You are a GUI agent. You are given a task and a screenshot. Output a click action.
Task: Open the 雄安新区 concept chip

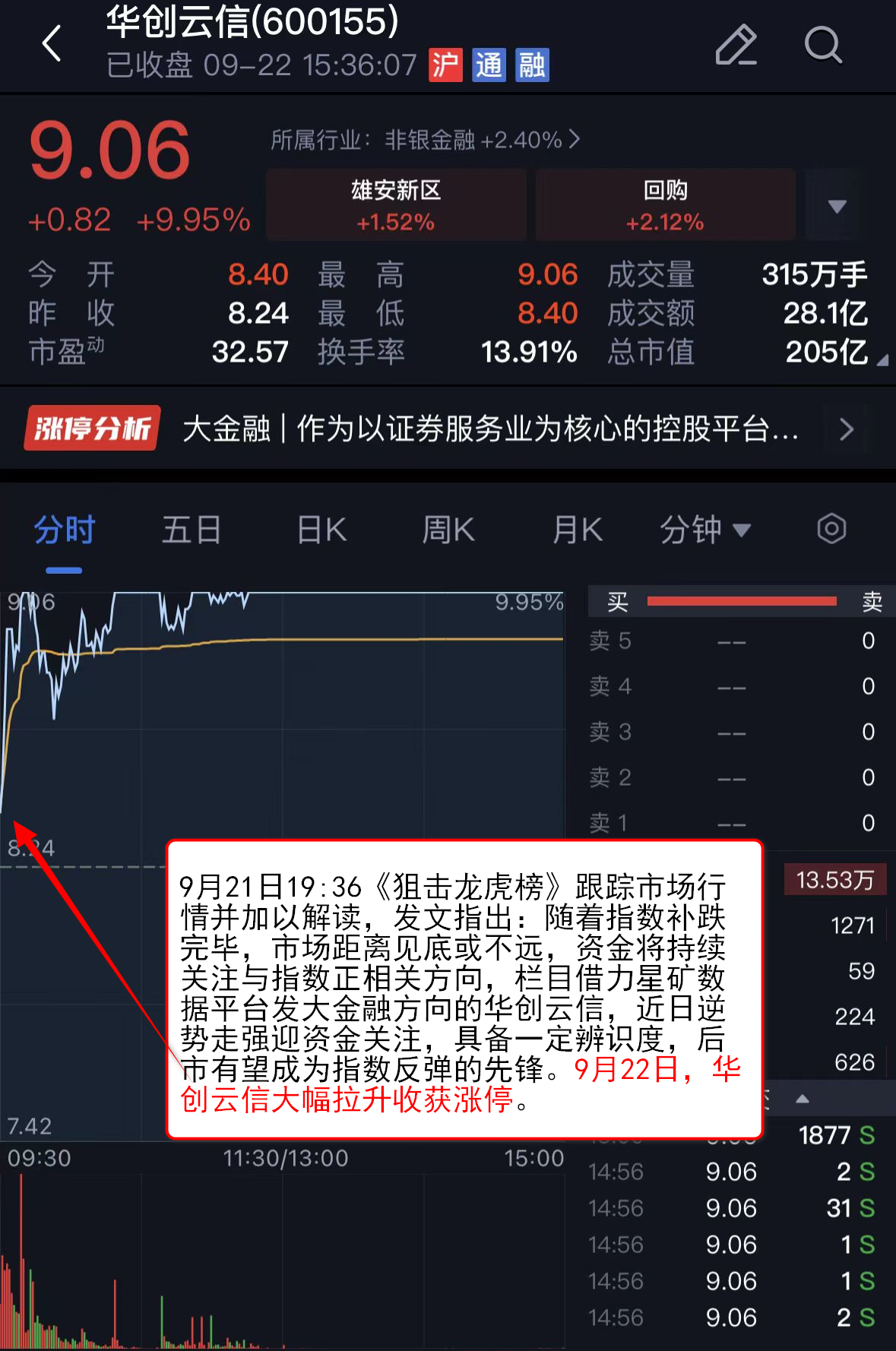tap(396, 205)
